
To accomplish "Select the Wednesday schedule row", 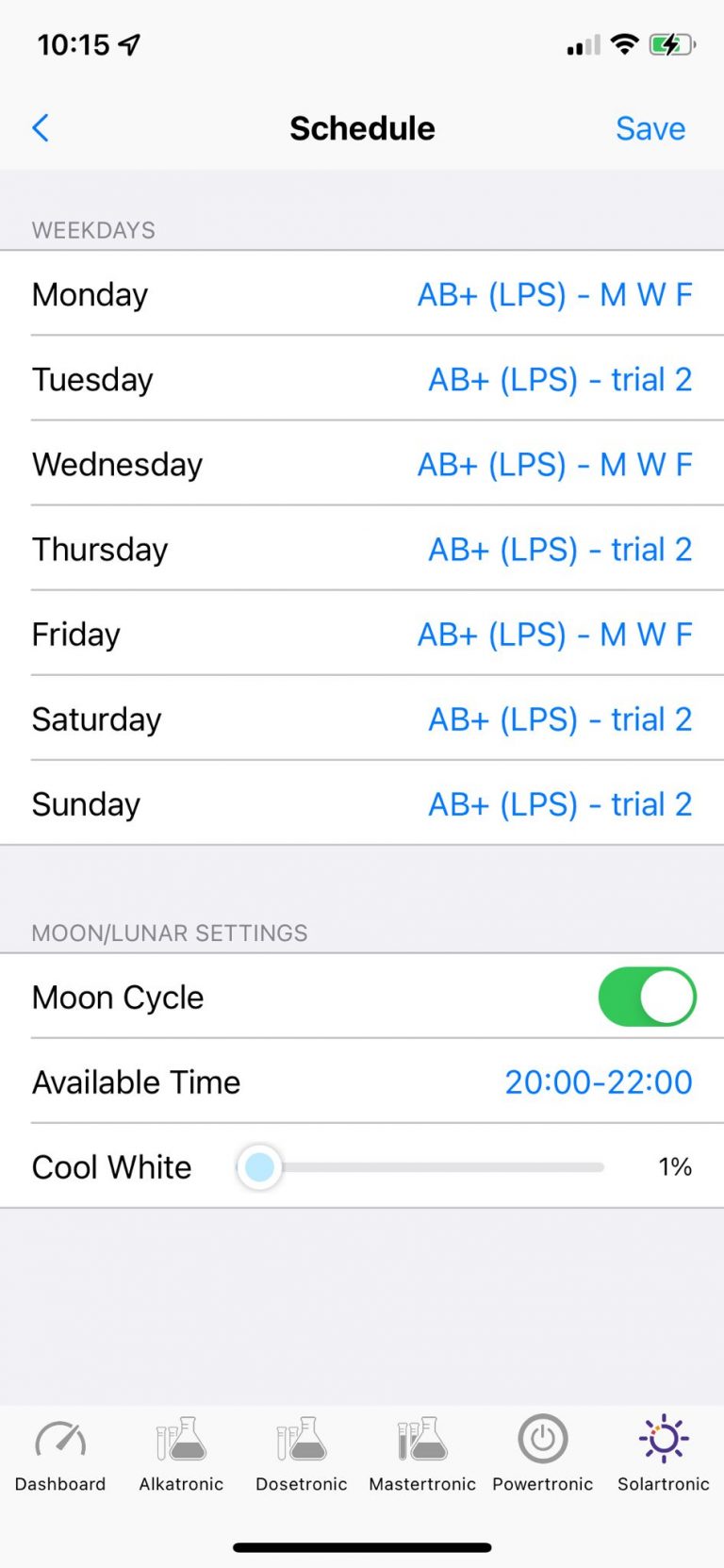I will point(362,465).
